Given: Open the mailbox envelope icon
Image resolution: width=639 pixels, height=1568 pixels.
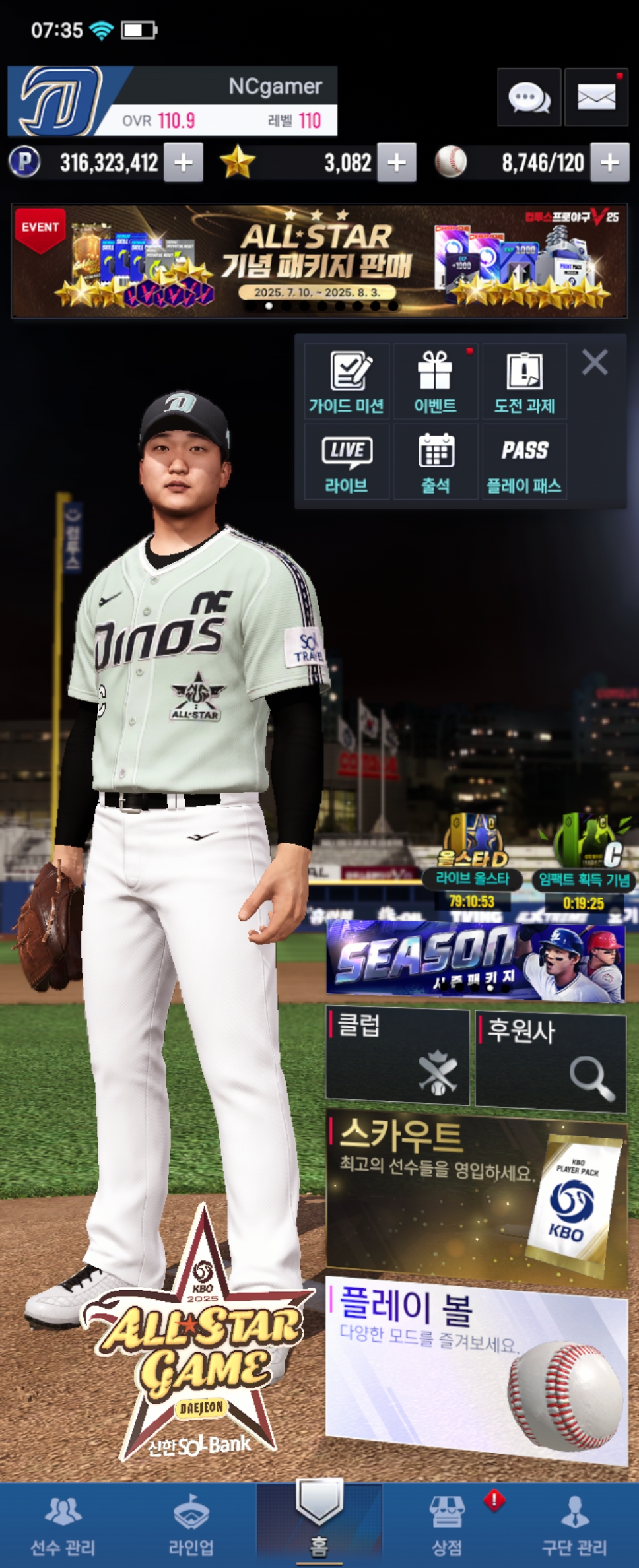Looking at the screenshot, I should (x=596, y=98).
